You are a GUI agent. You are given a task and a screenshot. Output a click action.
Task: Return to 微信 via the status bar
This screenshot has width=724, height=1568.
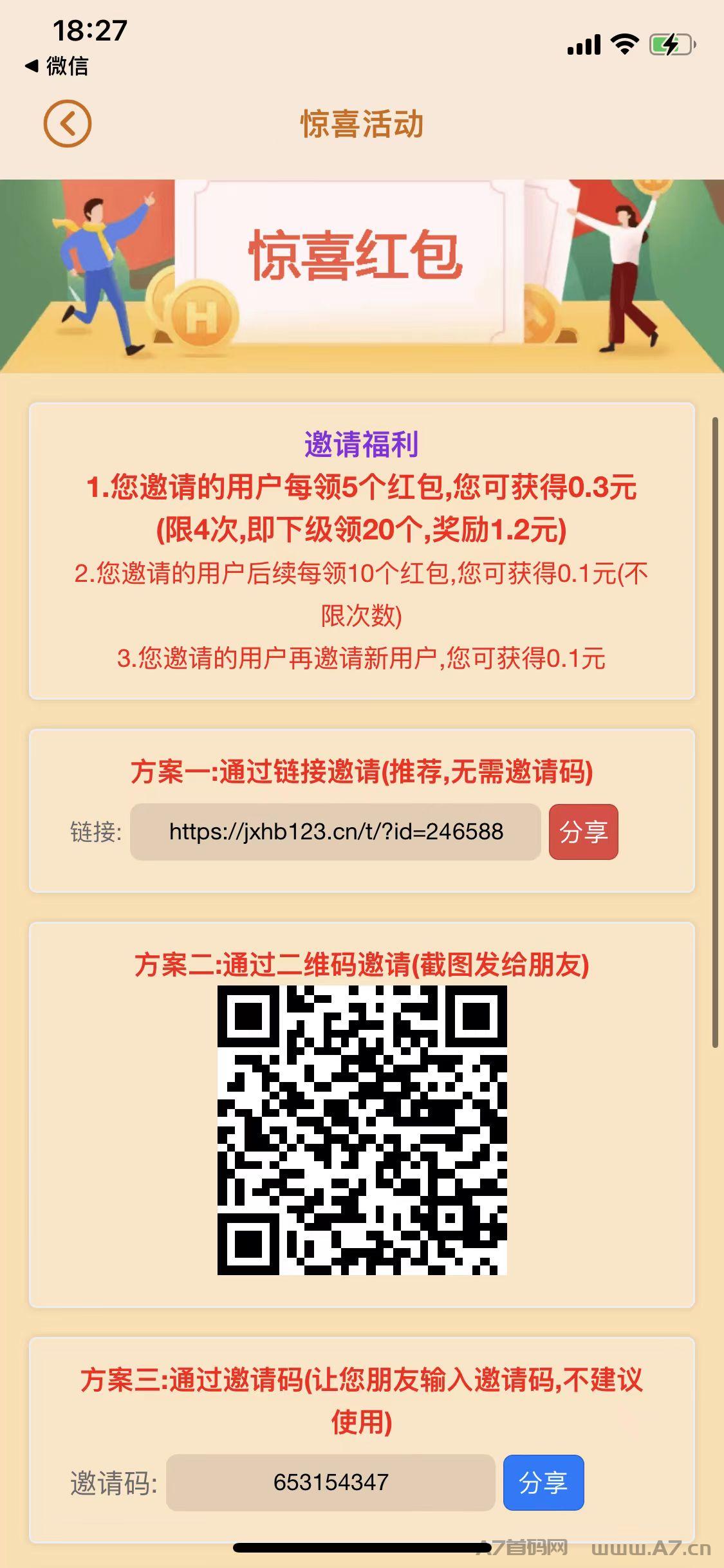(x=57, y=66)
